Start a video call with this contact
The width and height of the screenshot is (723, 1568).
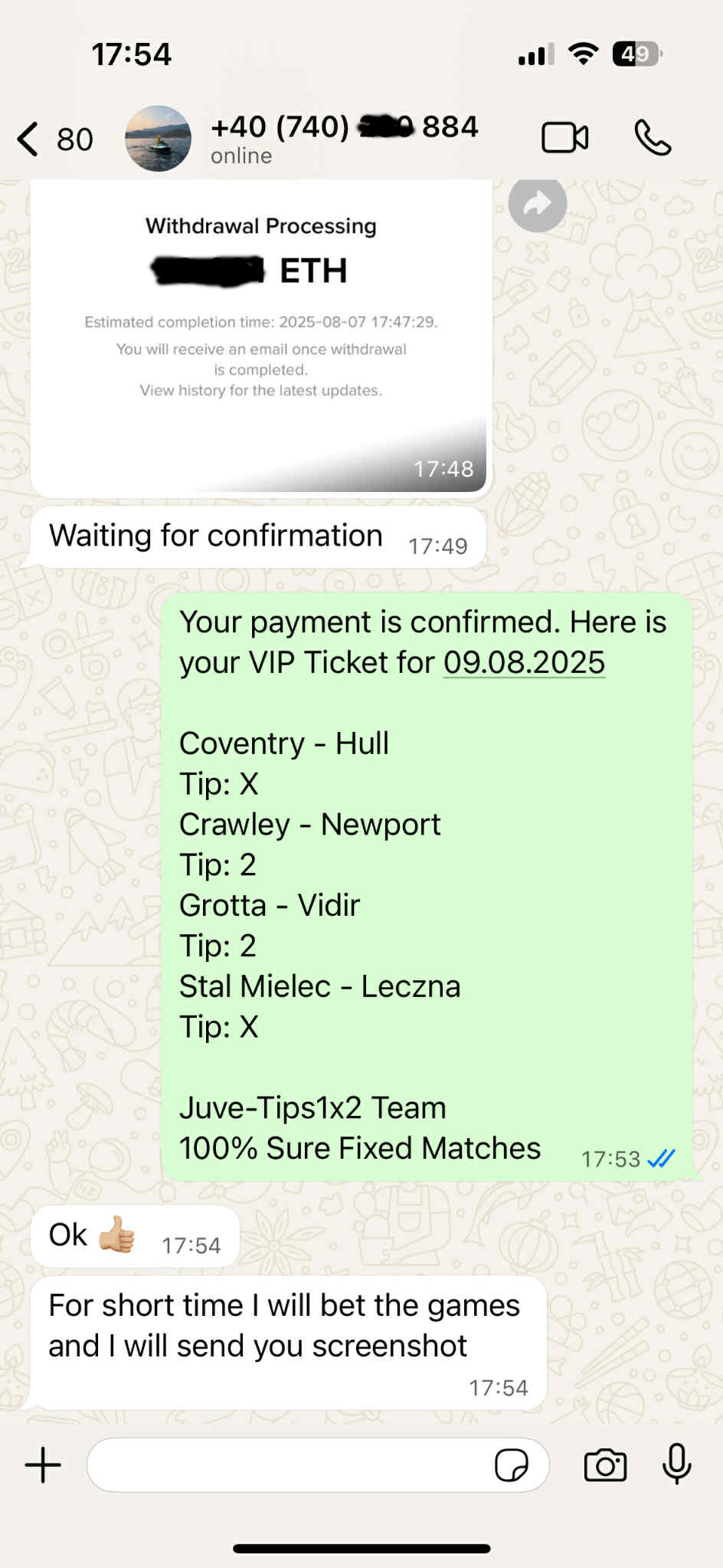tap(564, 139)
